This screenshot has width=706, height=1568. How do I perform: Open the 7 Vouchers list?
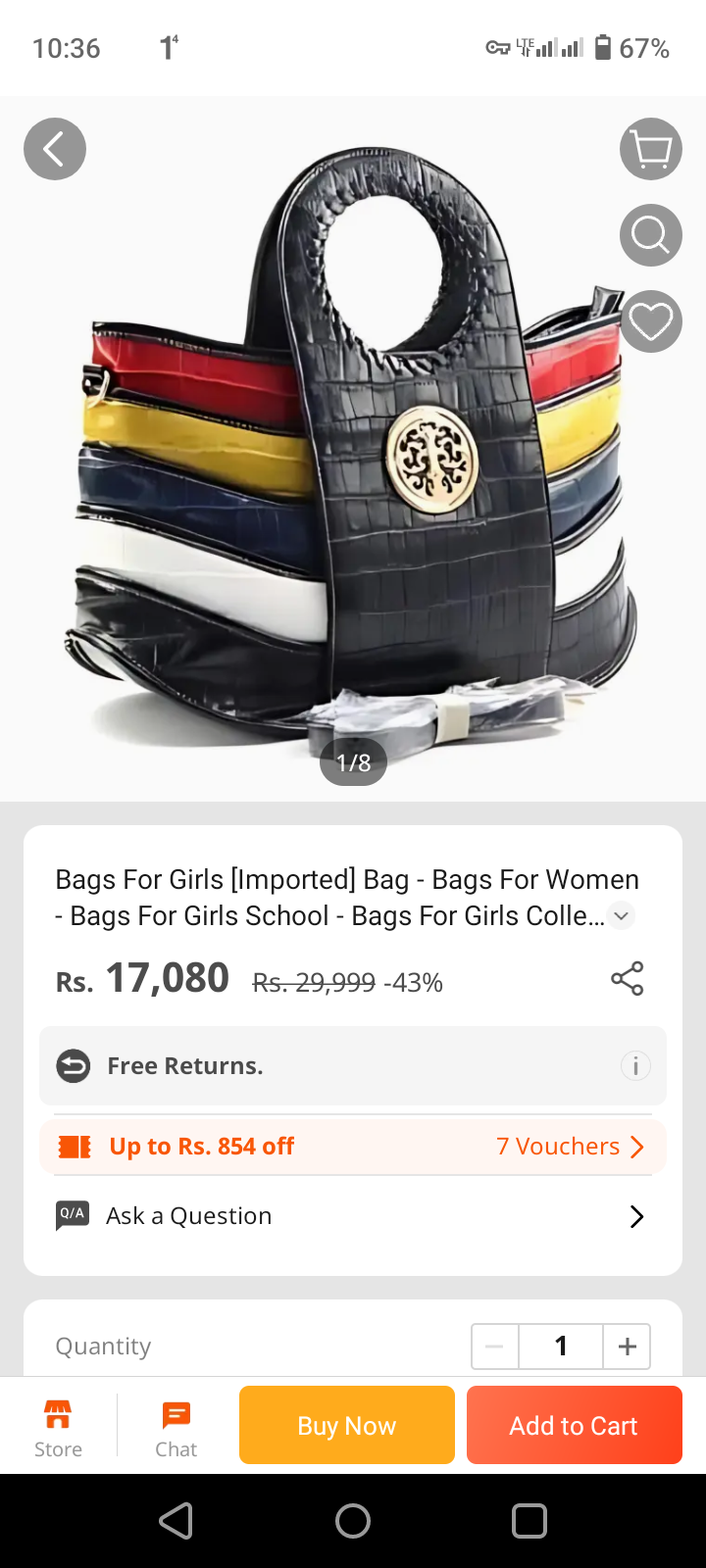[569, 1147]
